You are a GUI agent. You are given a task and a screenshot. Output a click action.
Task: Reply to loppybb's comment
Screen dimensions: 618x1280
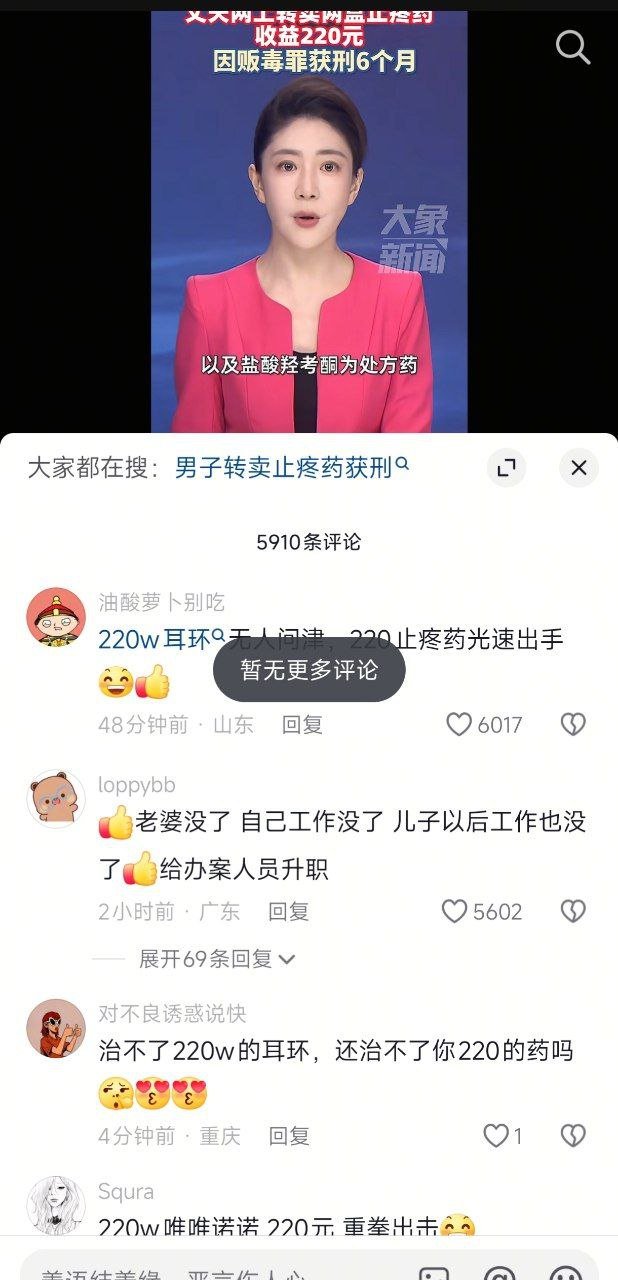click(x=289, y=911)
